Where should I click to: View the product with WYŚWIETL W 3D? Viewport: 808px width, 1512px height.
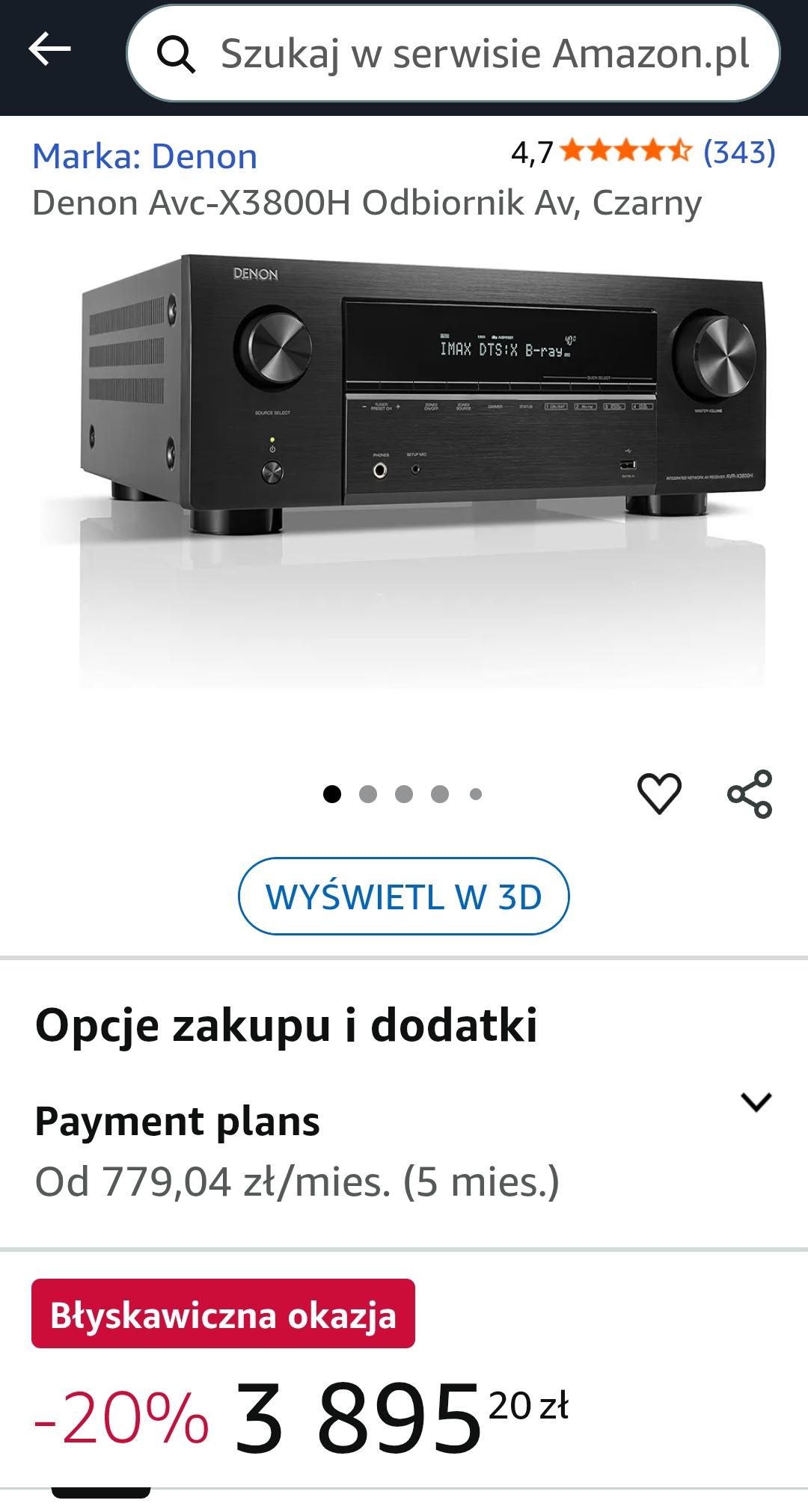point(404,896)
